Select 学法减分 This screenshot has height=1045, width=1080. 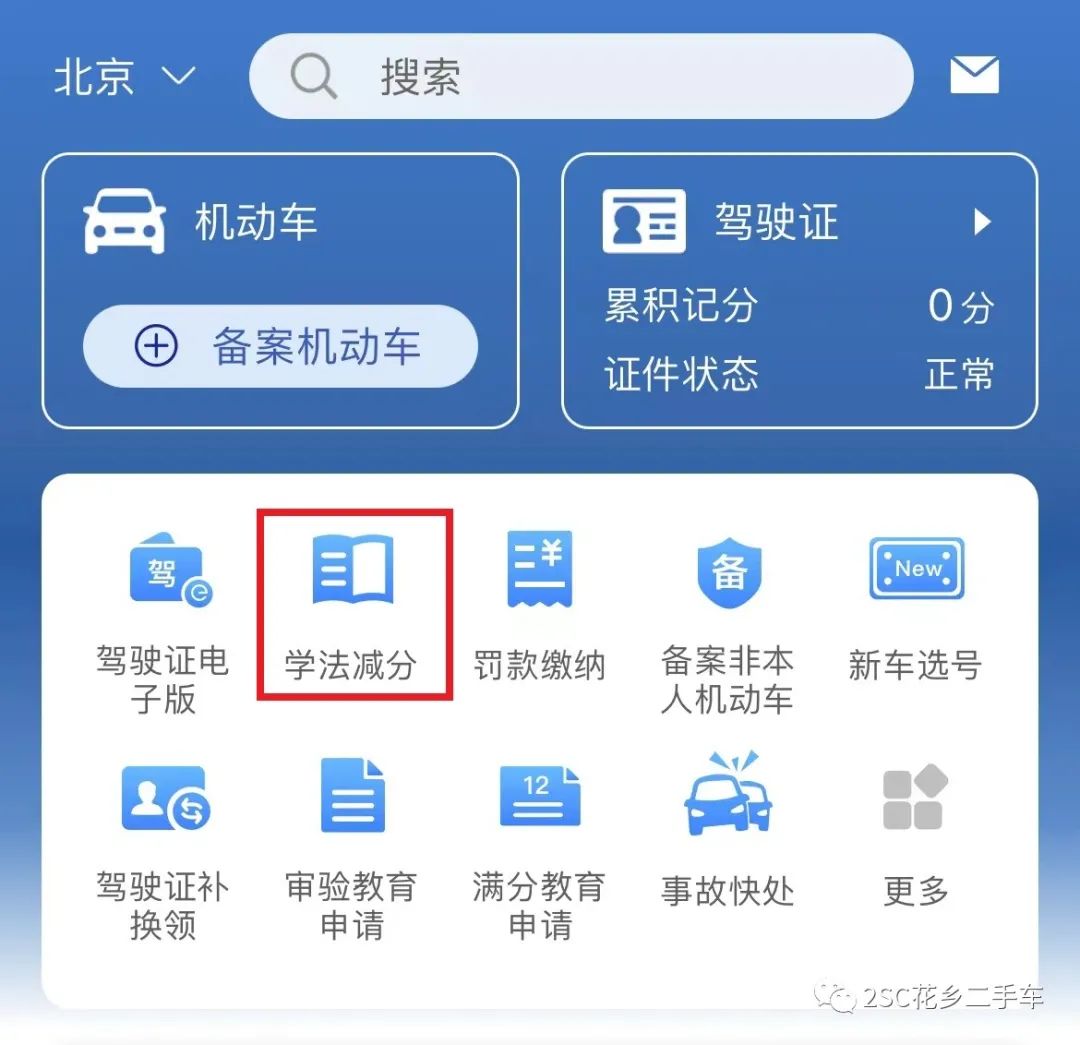coord(352,605)
